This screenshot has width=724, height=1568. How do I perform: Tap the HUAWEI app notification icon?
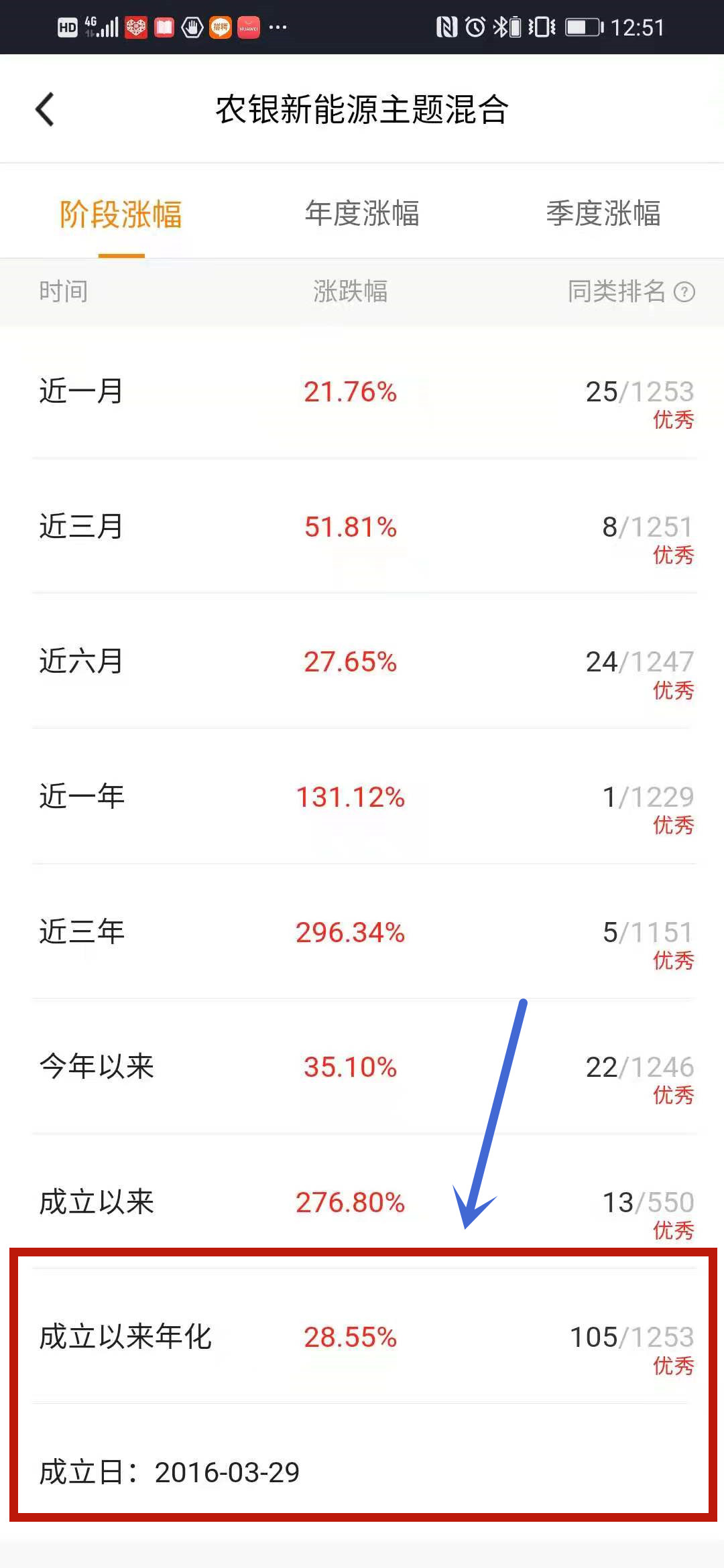(248, 27)
